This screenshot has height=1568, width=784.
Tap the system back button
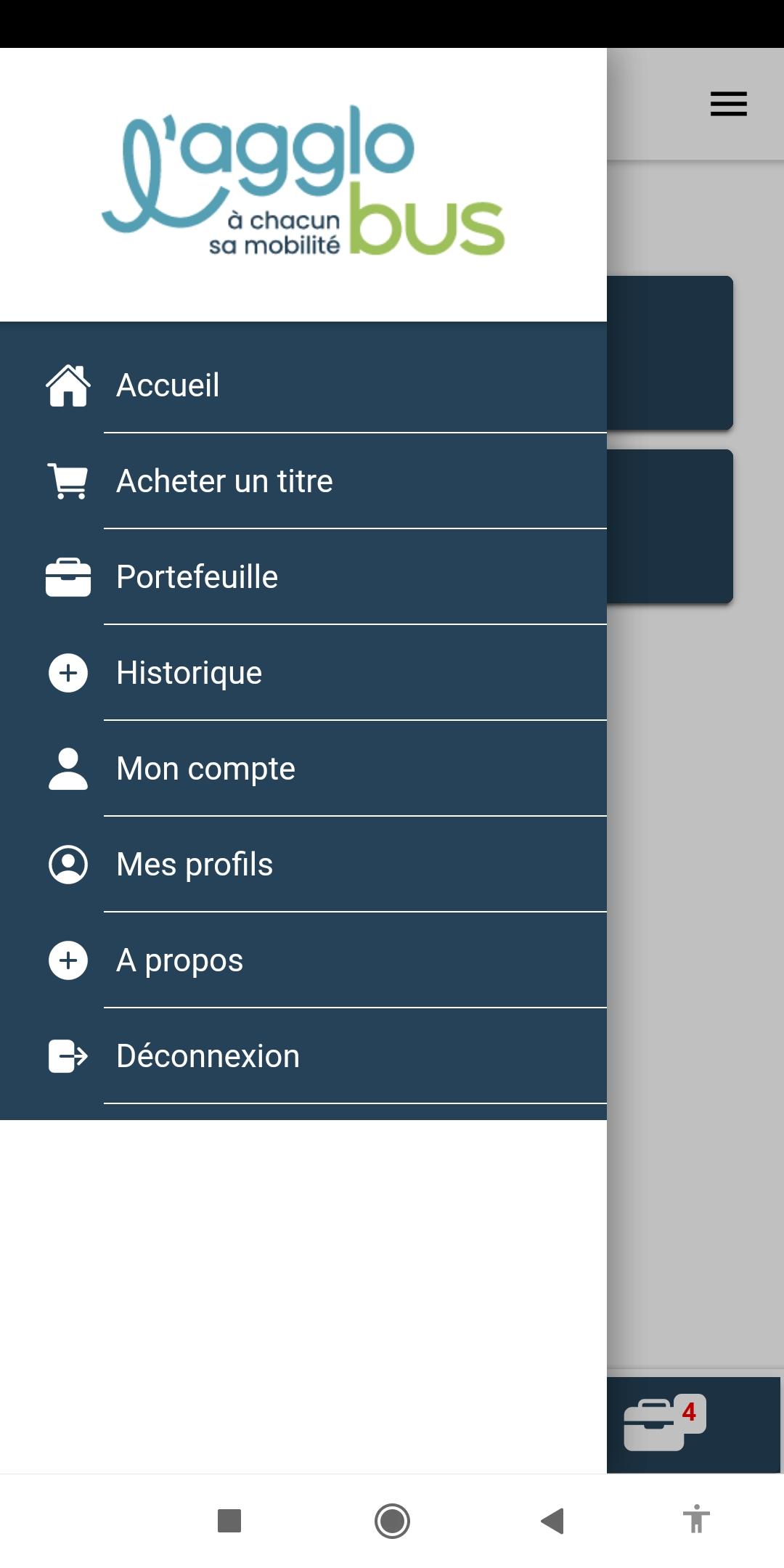[552, 1520]
